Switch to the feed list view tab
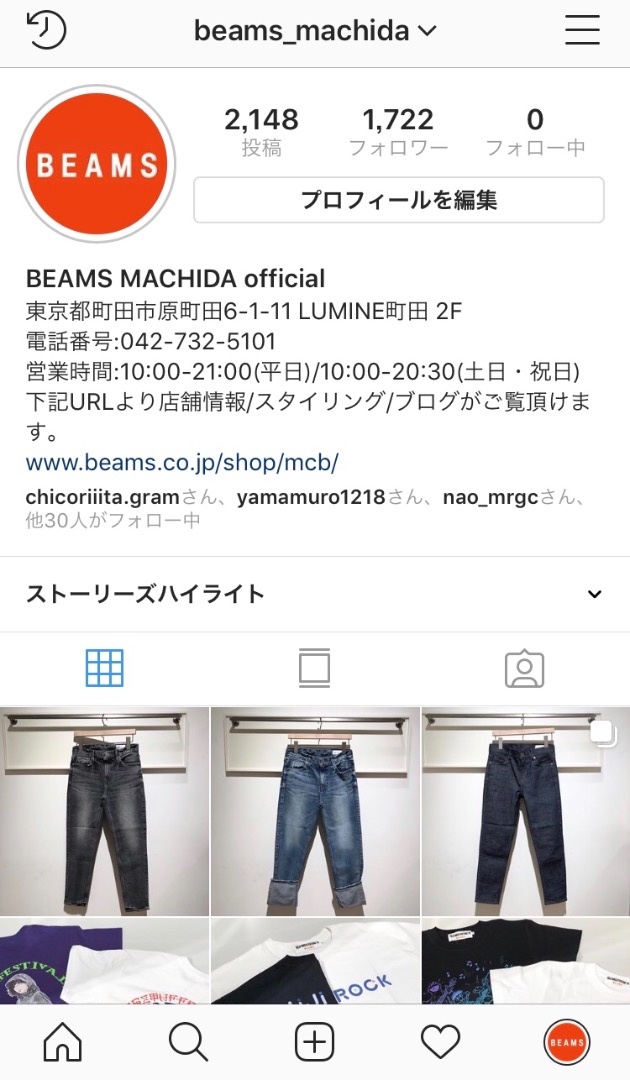 [x=314, y=668]
